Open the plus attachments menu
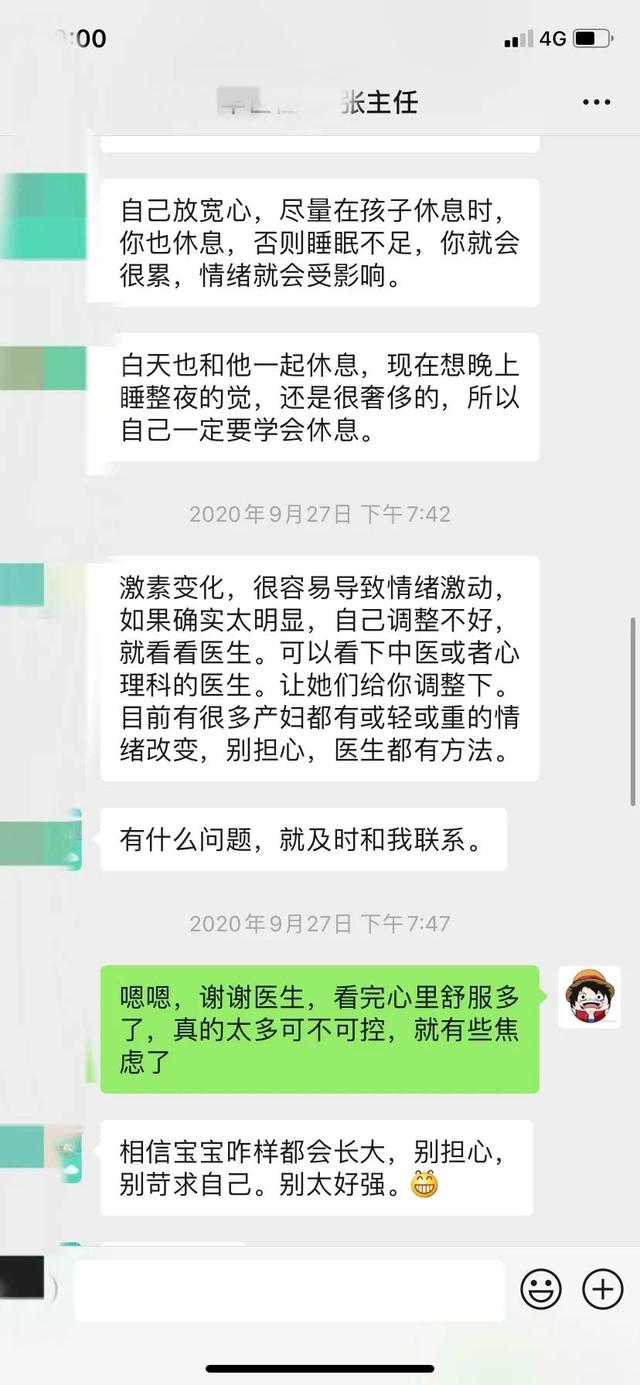The height and width of the screenshot is (1385, 640). (603, 1290)
